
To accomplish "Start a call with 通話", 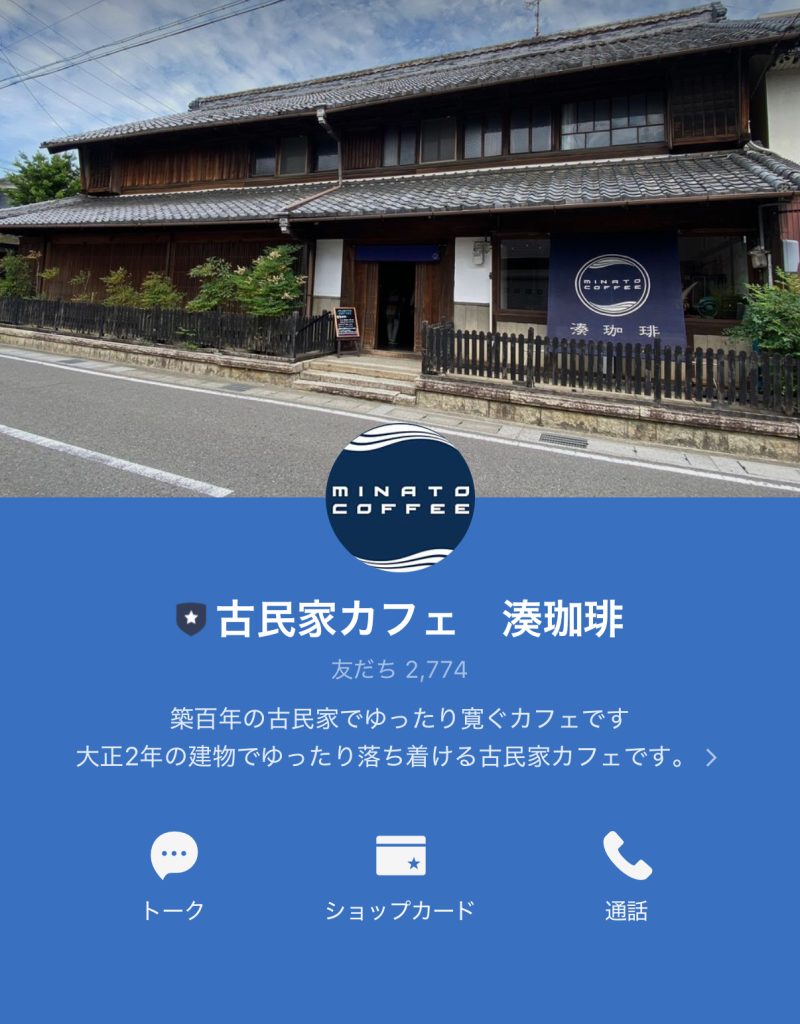I will click(x=626, y=875).
